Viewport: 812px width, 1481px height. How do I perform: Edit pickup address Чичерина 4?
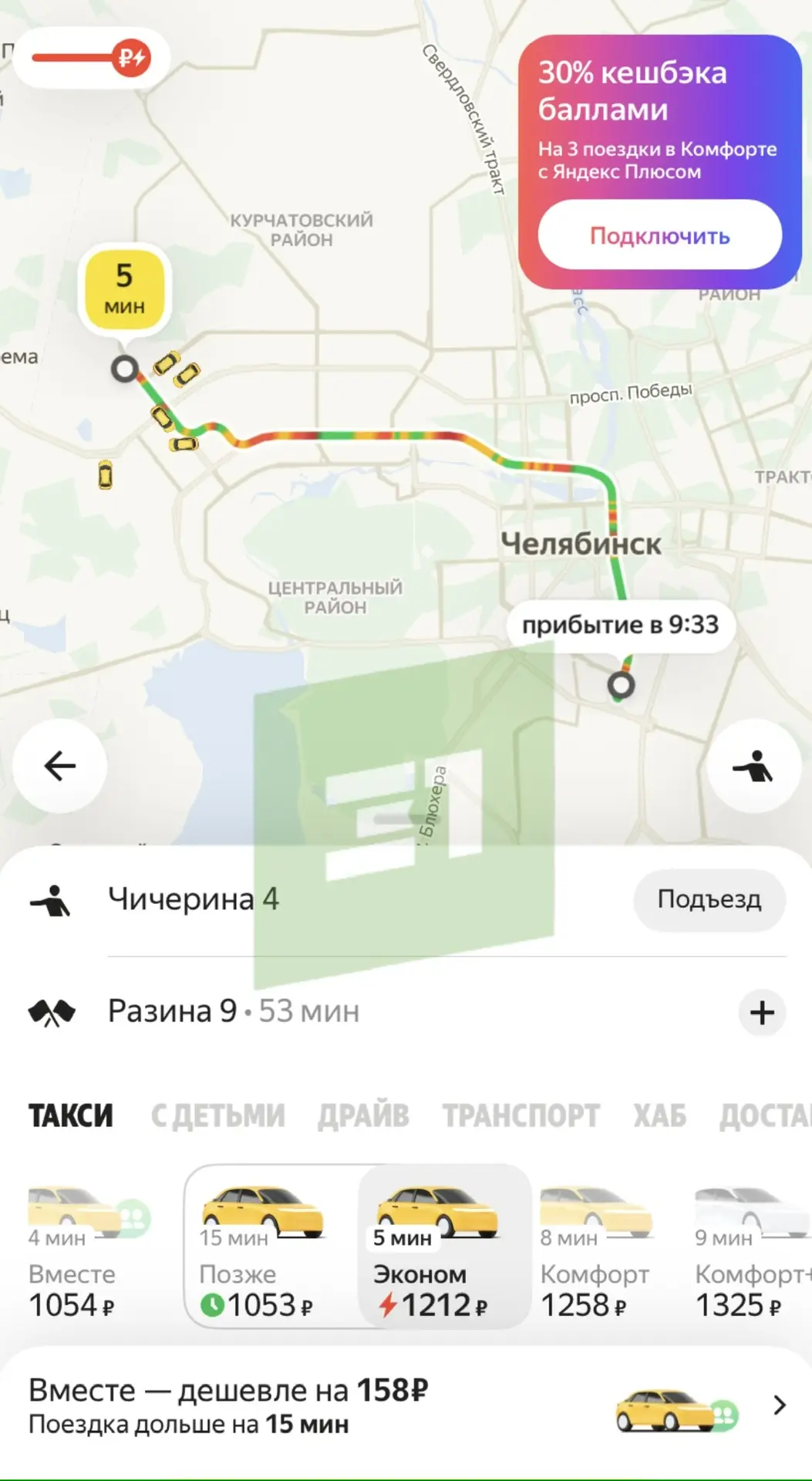(x=193, y=899)
